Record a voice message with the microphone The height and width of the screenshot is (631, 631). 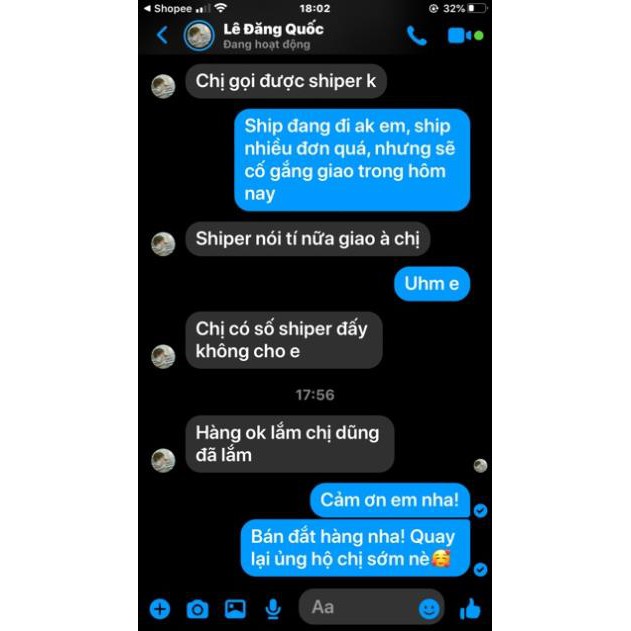[272, 608]
